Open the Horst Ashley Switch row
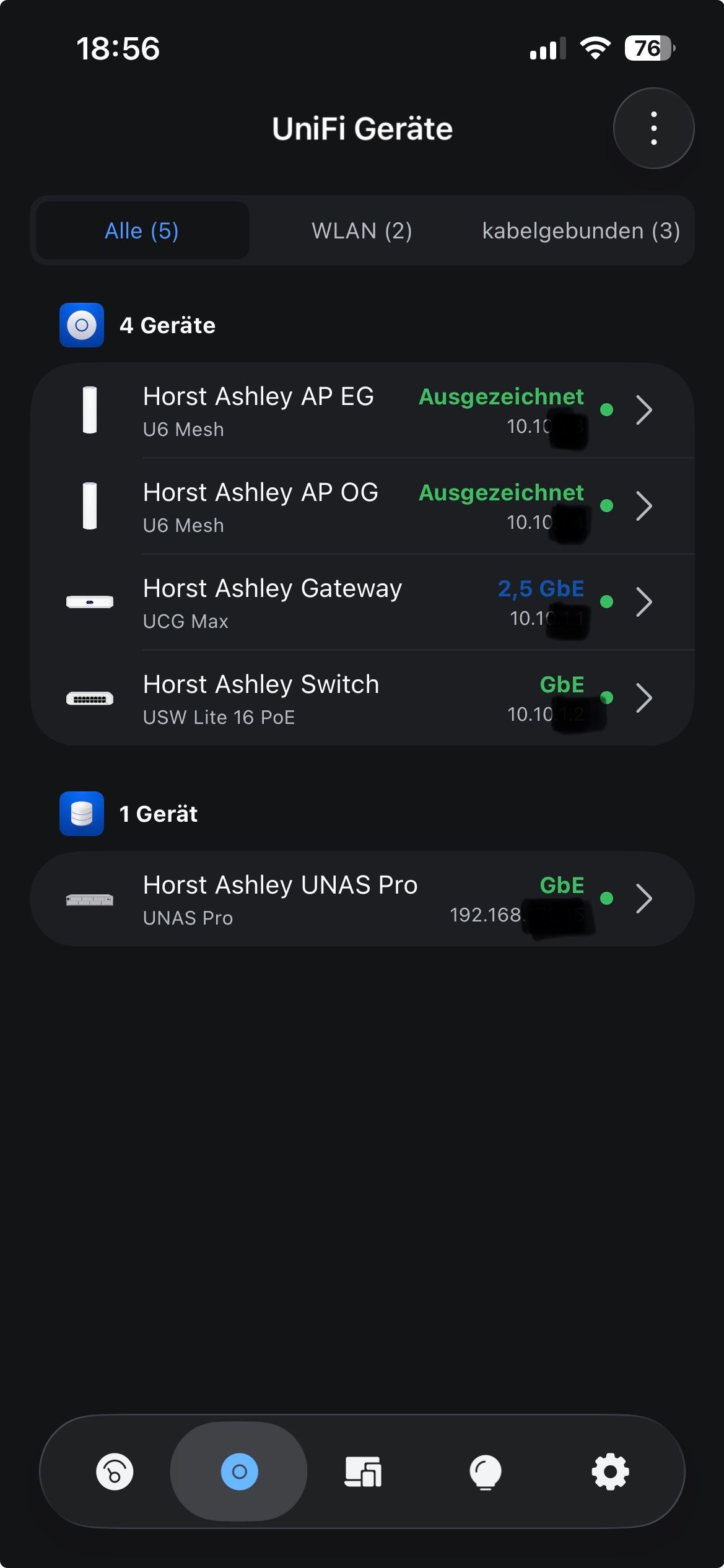 362,699
